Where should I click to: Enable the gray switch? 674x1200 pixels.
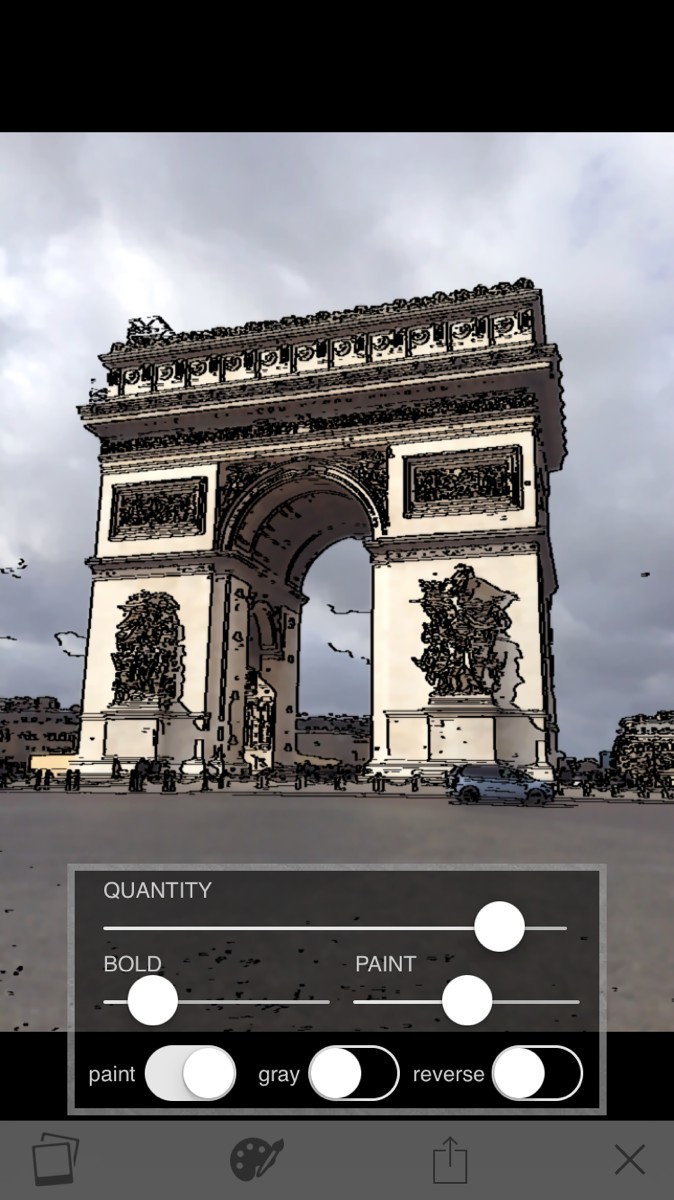click(354, 1074)
